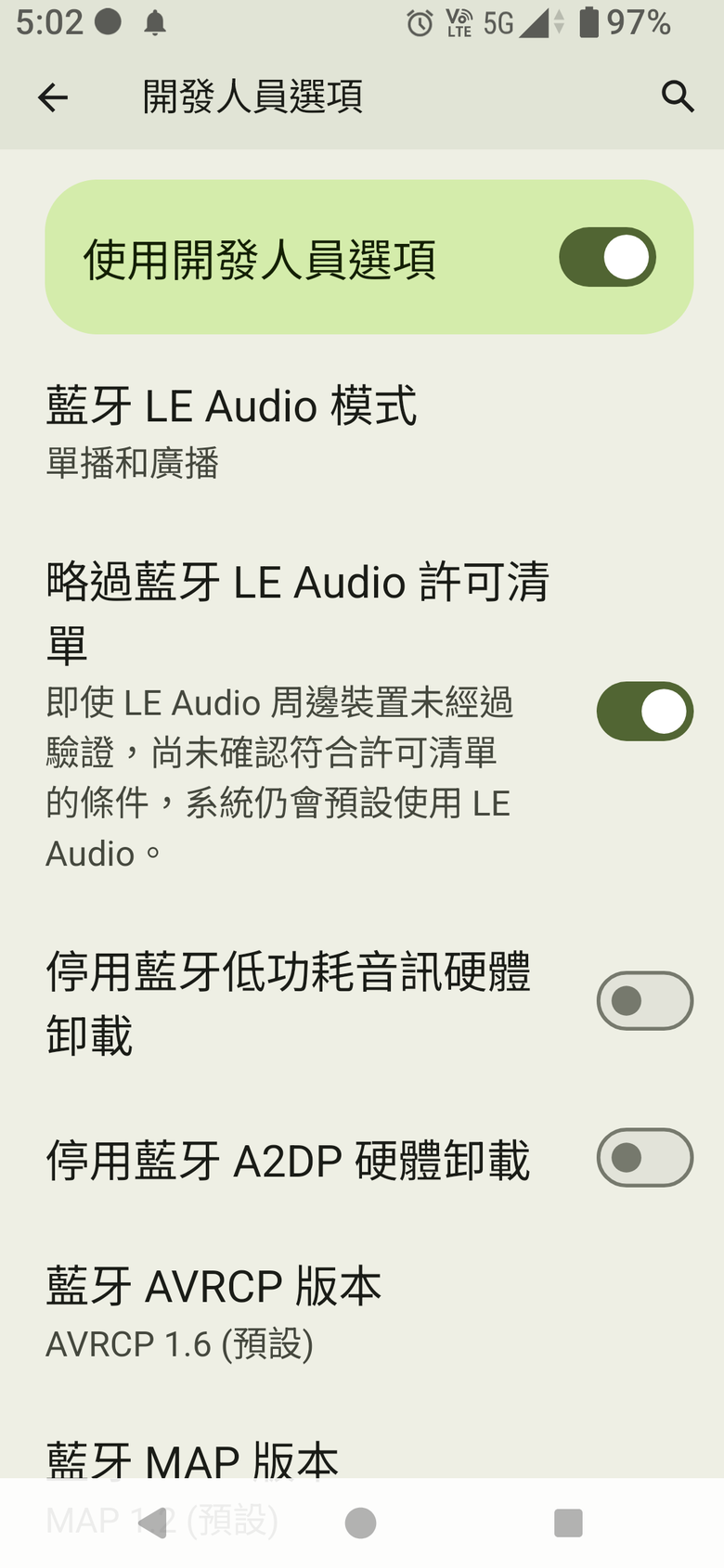
Task: Go back using the top-left arrow
Action: pyautogui.click(x=53, y=97)
